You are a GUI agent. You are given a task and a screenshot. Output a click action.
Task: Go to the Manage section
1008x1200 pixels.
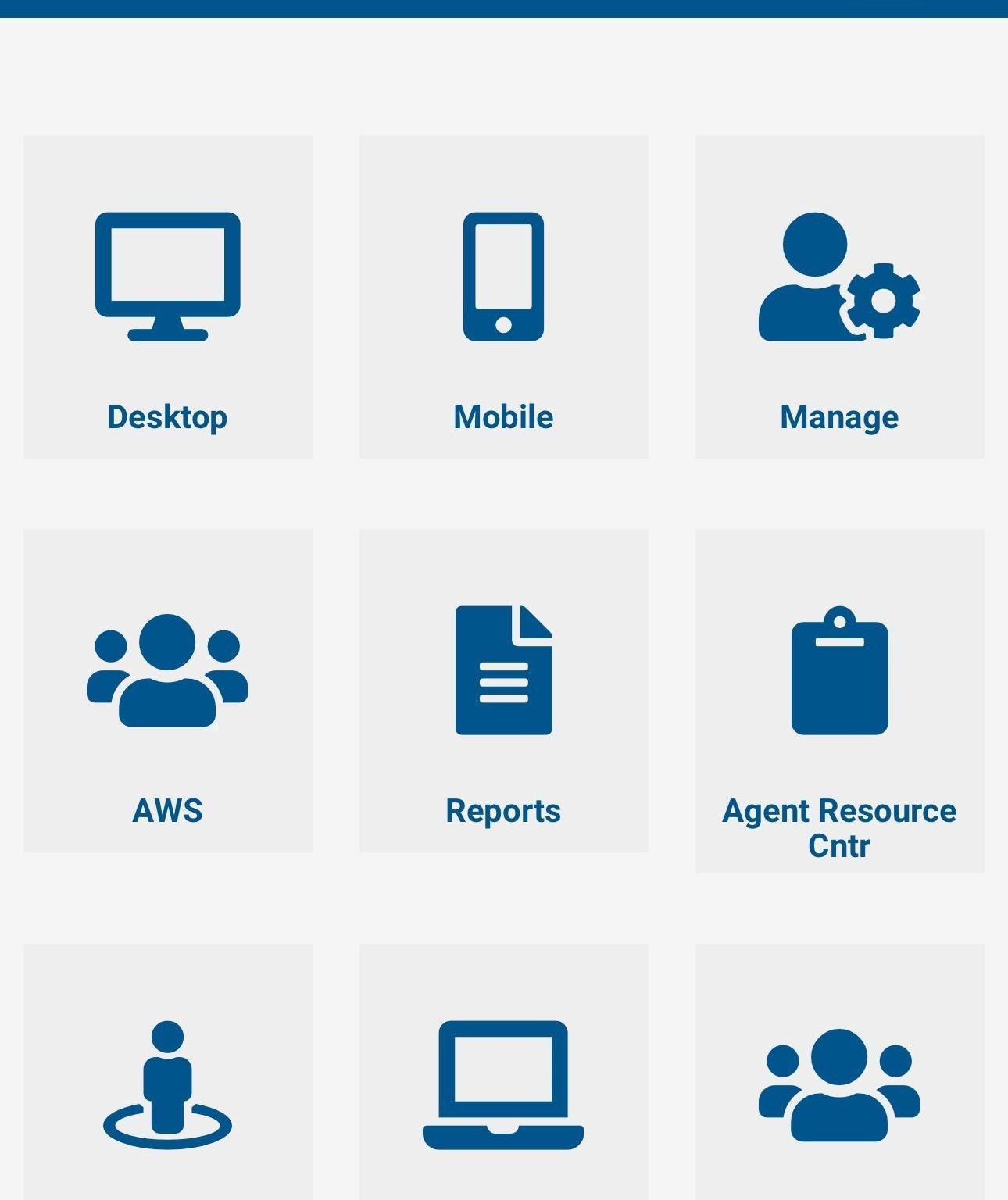coord(840,297)
